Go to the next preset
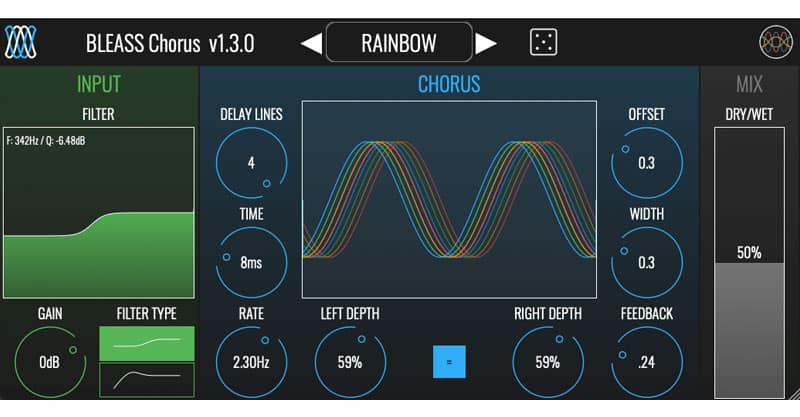Image resolution: width=800 pixels, height=417 pixels. 486,43
